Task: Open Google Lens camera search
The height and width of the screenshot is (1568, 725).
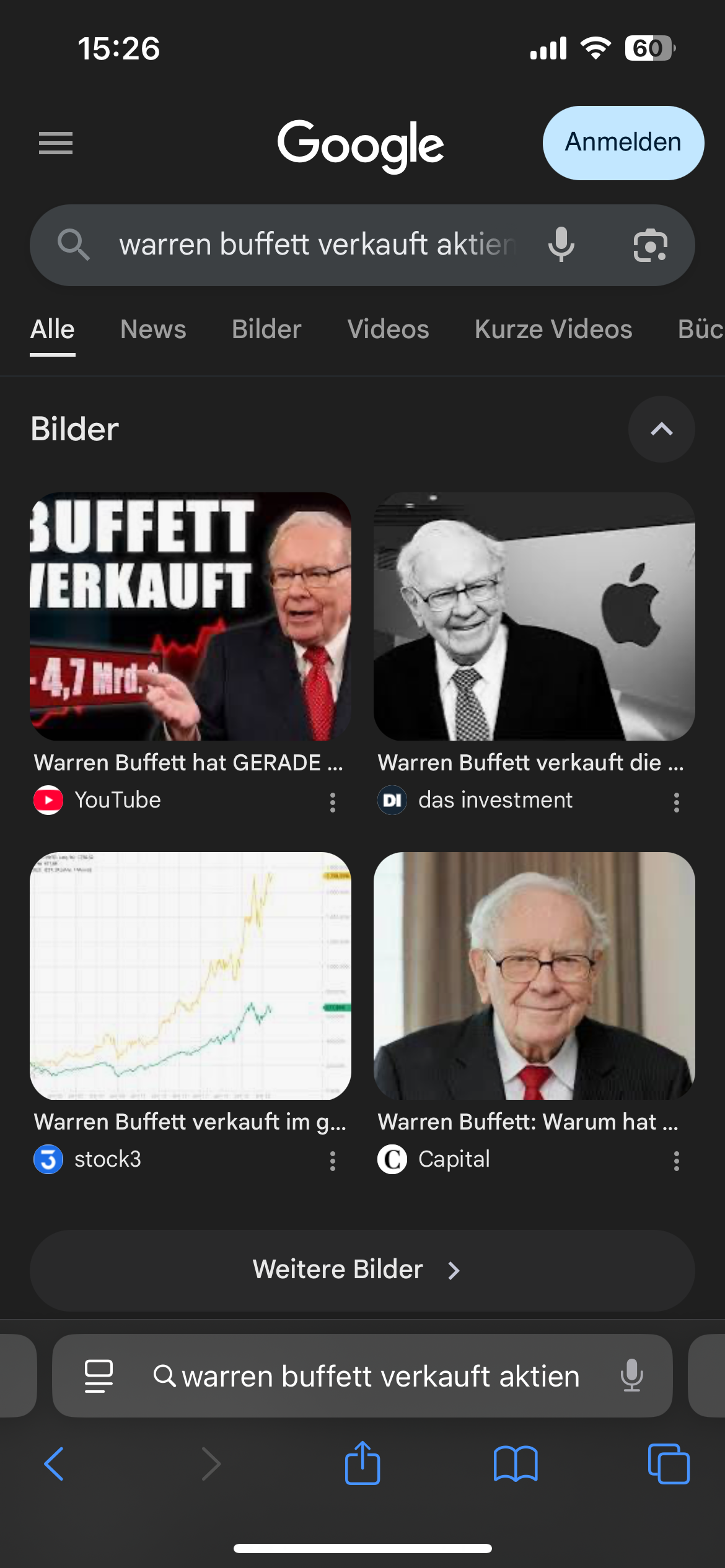Action: (650, 245)
